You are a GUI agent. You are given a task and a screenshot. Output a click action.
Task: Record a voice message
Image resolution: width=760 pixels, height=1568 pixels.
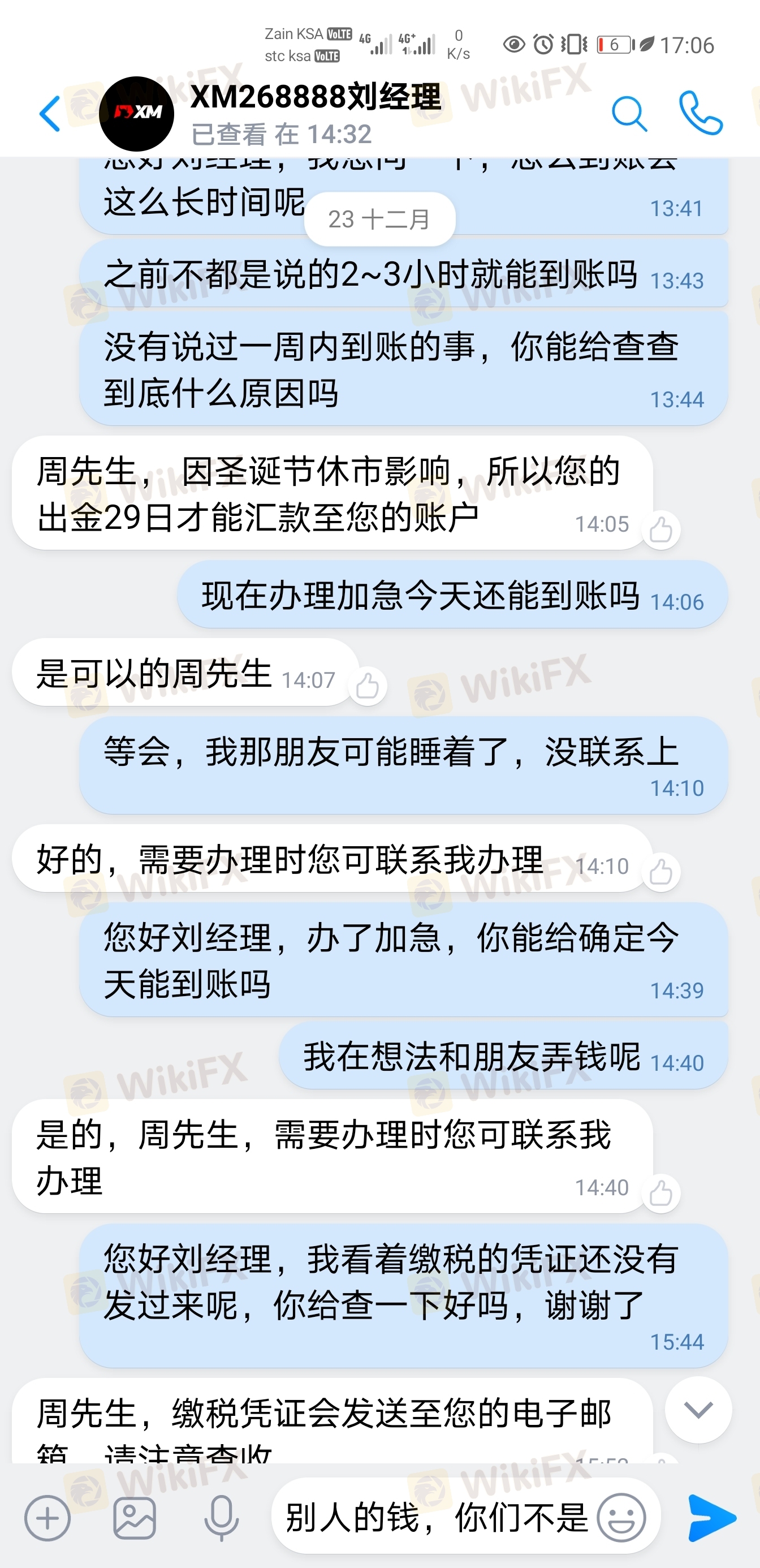pyautogui.click(x=222, y=1519)
